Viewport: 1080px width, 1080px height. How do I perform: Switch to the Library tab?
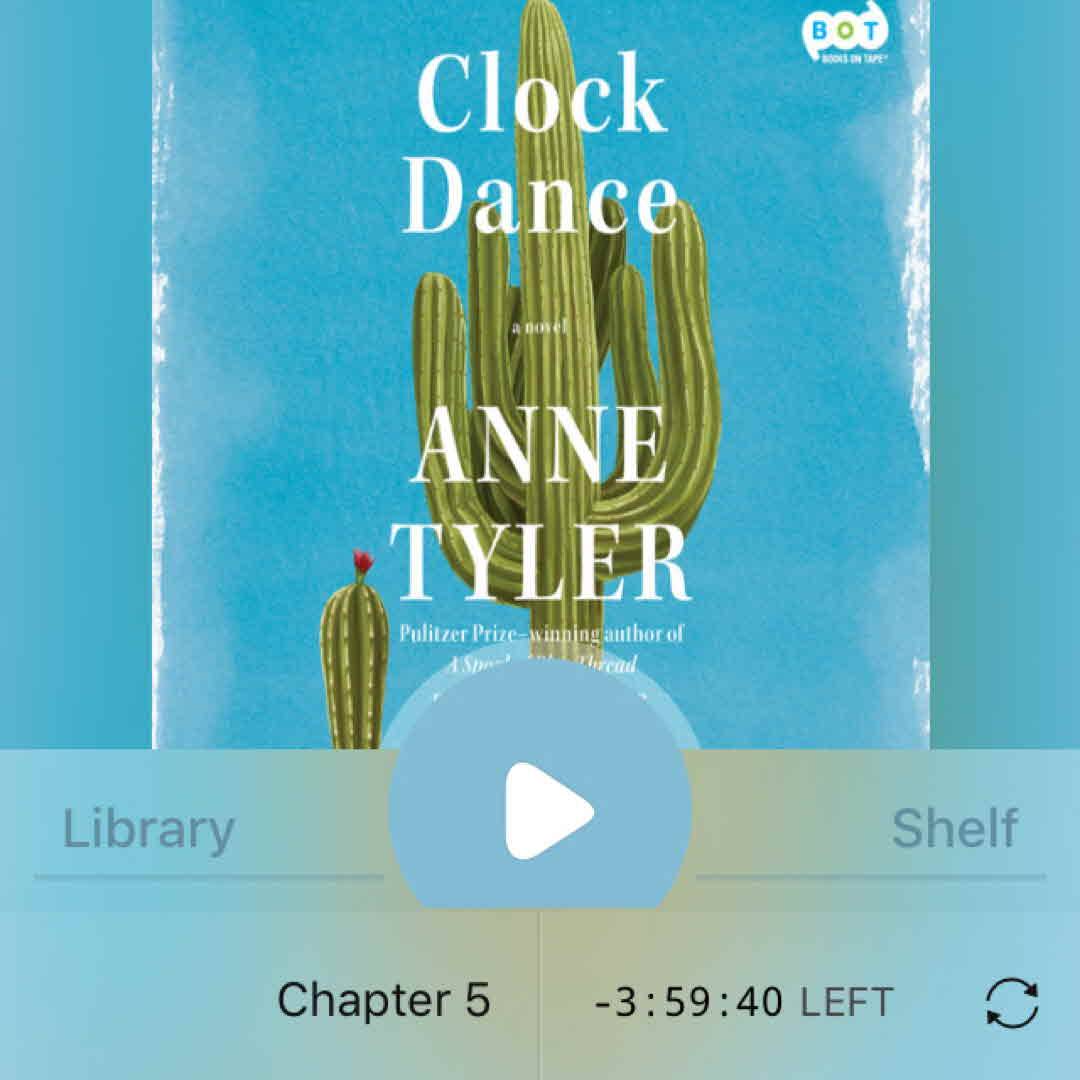click(x=149, y=829)
